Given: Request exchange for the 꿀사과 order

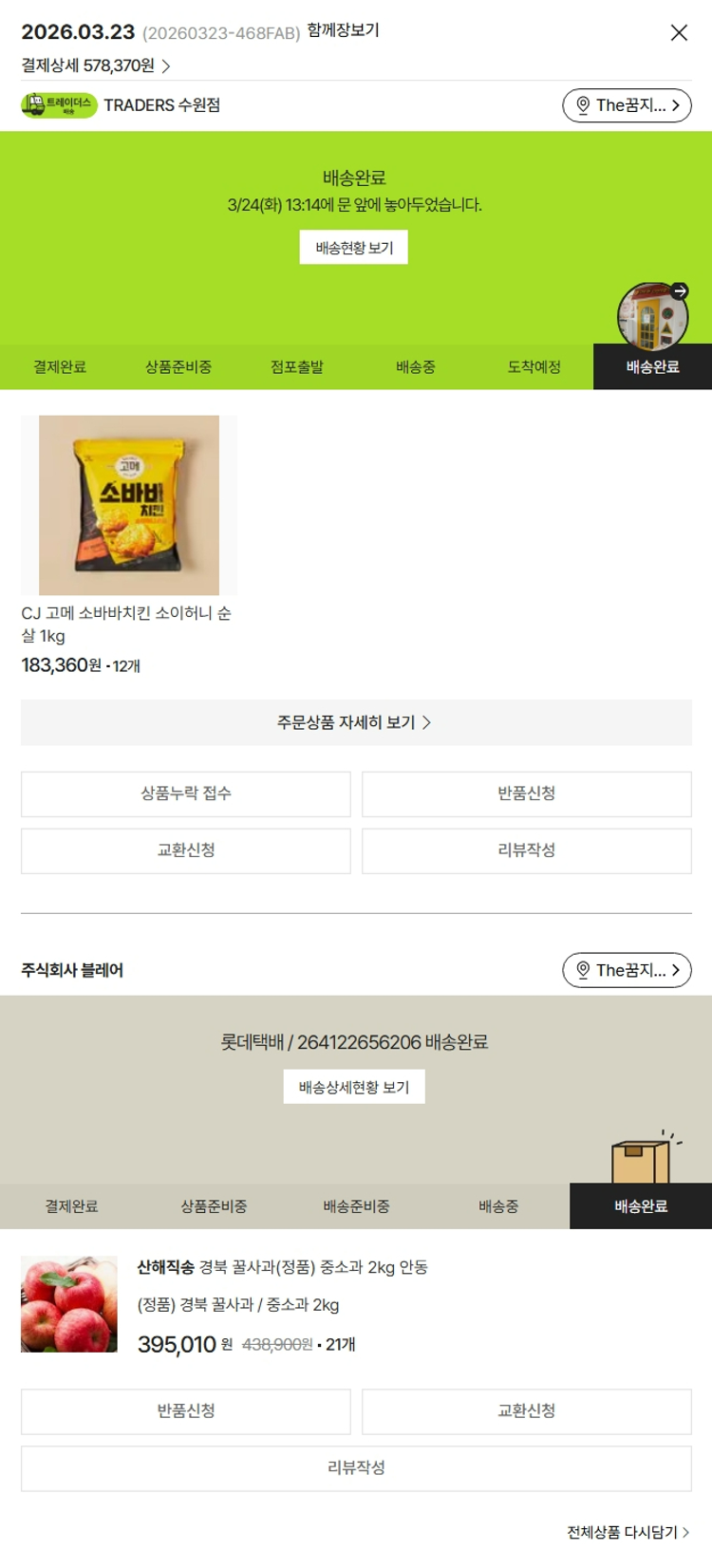Looking at the screenshot, I should [526, 1411].
